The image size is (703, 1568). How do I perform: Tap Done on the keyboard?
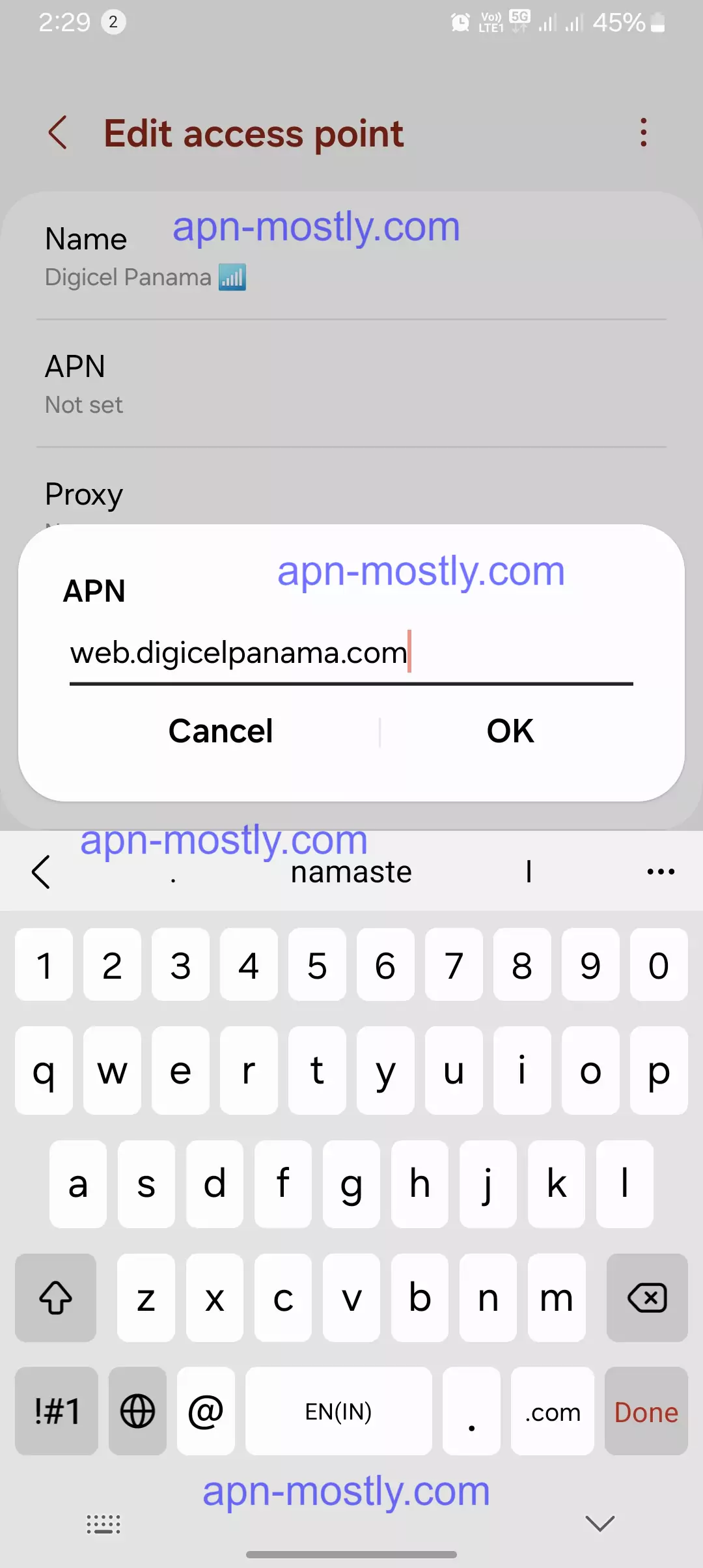pyautogui.click(x=646, y=1412)
